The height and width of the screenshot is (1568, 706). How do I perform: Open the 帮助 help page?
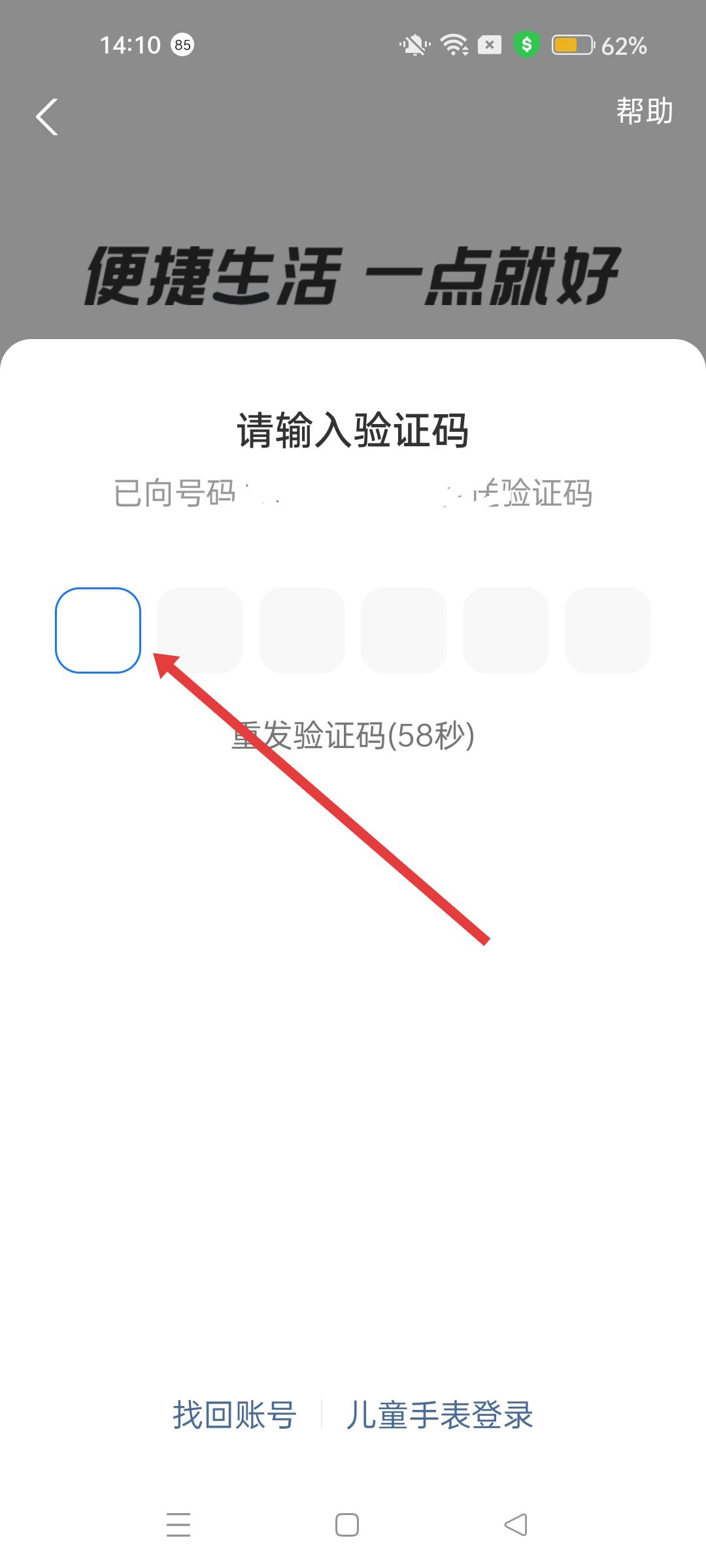(x=644, y=111)
